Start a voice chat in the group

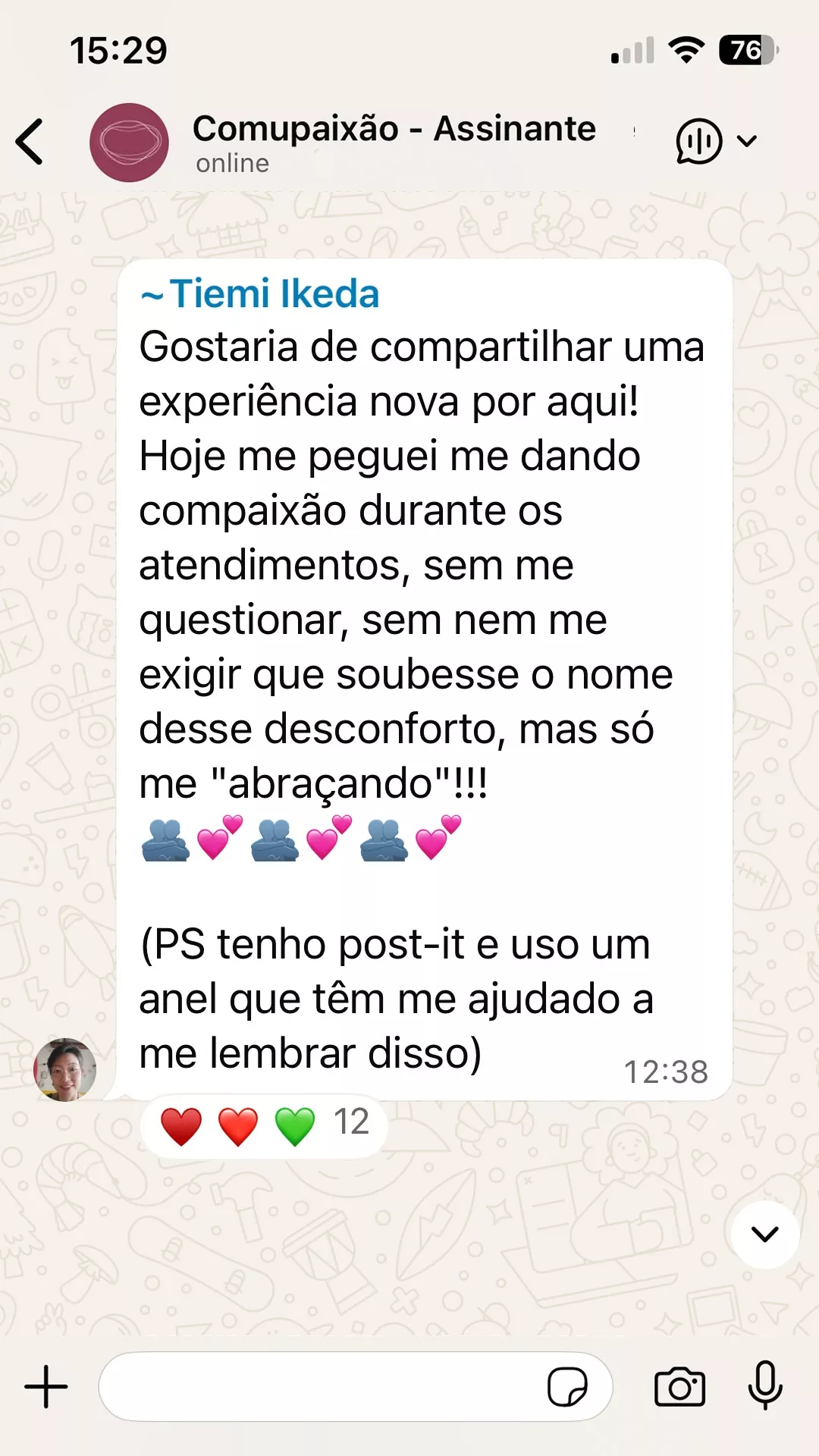pos(698,141)
